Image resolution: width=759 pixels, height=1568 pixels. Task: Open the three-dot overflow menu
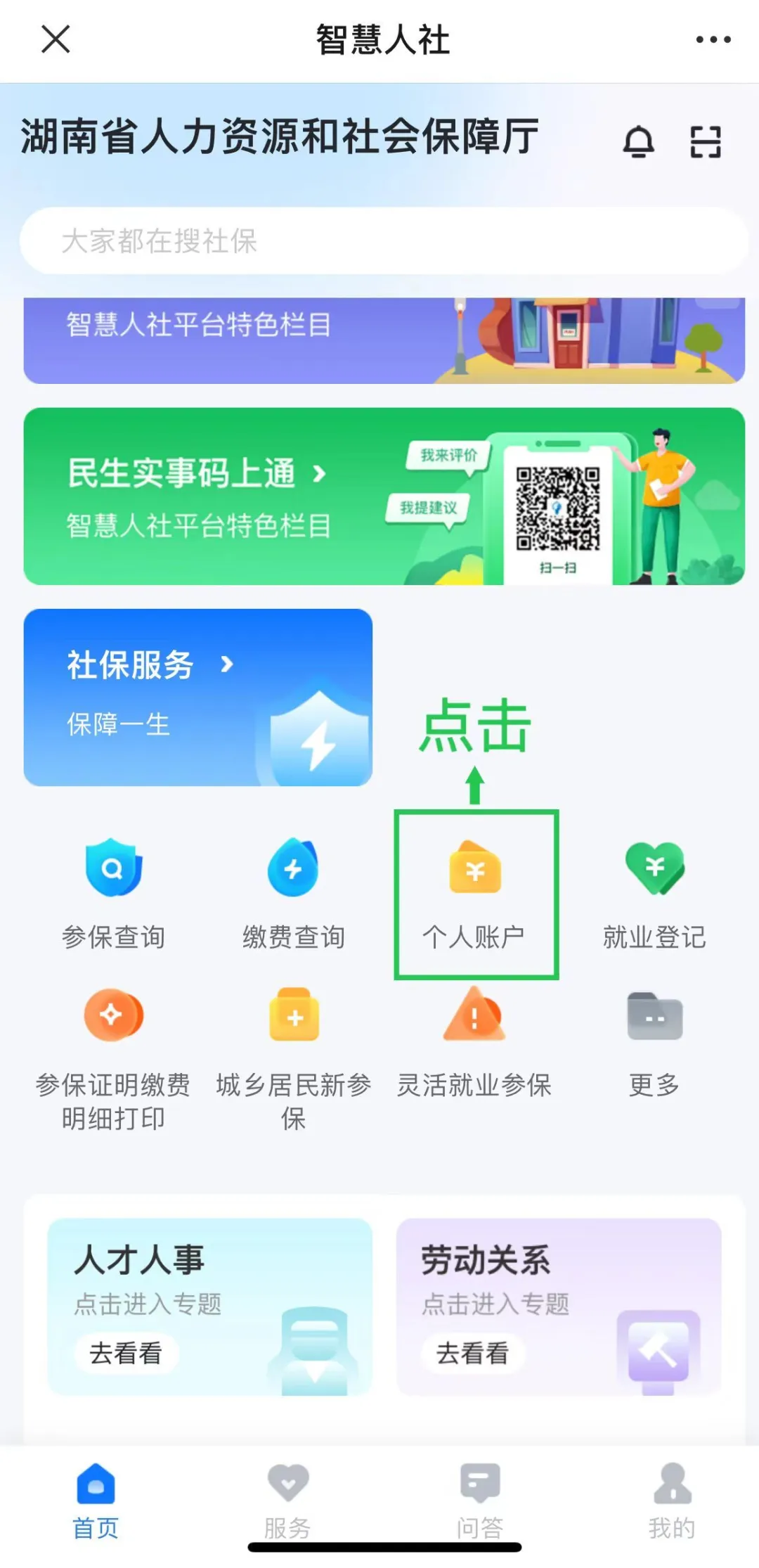click(x=713, y=39)
